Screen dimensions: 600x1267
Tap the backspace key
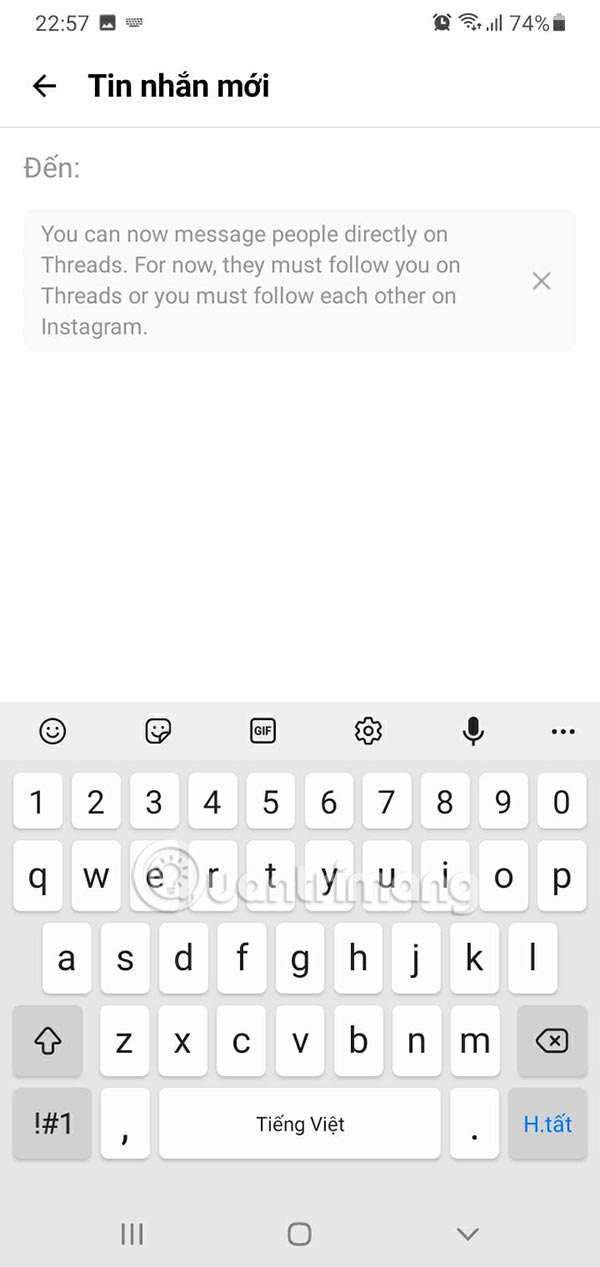(x=551, y=1041)
